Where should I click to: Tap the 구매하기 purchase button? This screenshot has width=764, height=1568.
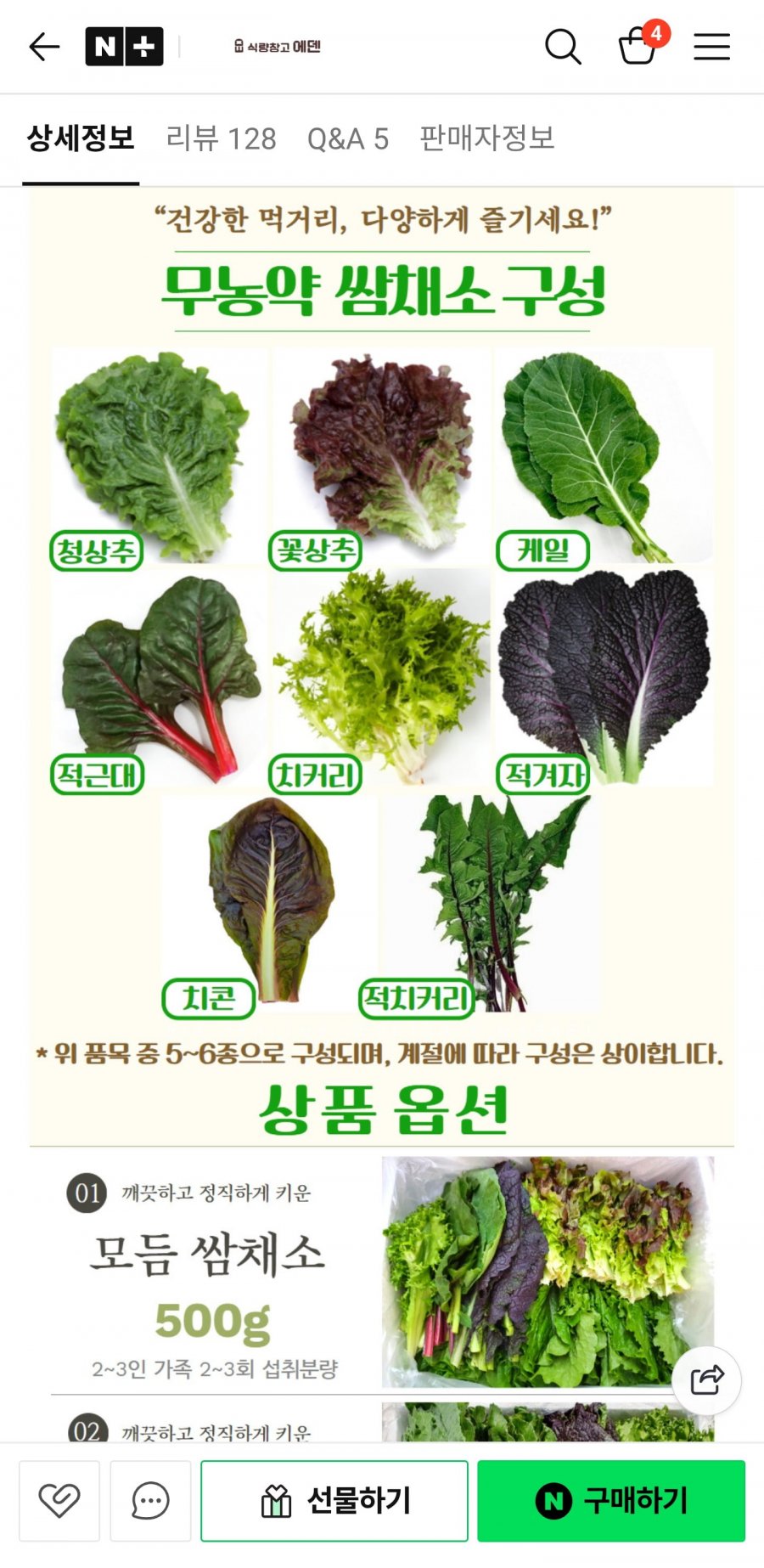point(611,1501)
